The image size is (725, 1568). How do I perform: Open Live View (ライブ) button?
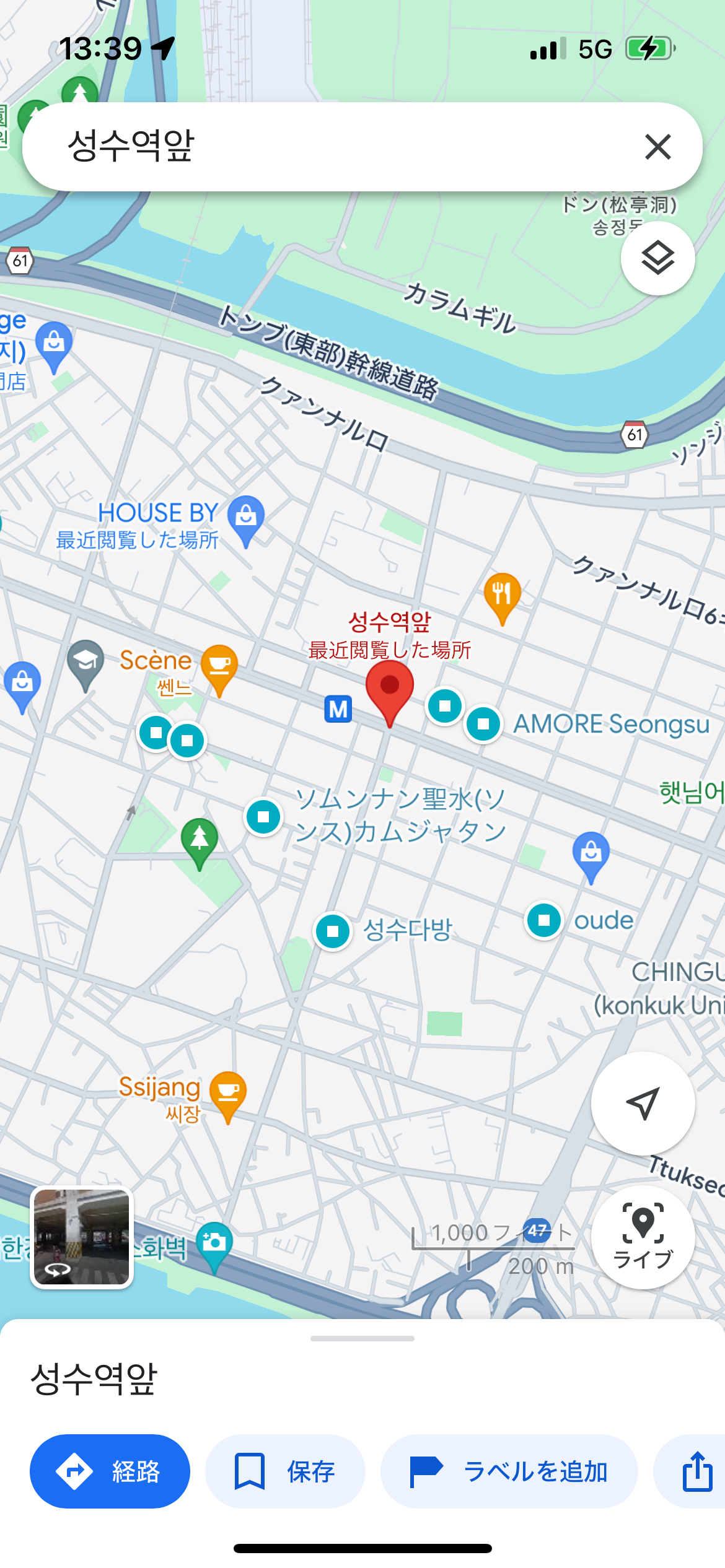click(643, 1237)
